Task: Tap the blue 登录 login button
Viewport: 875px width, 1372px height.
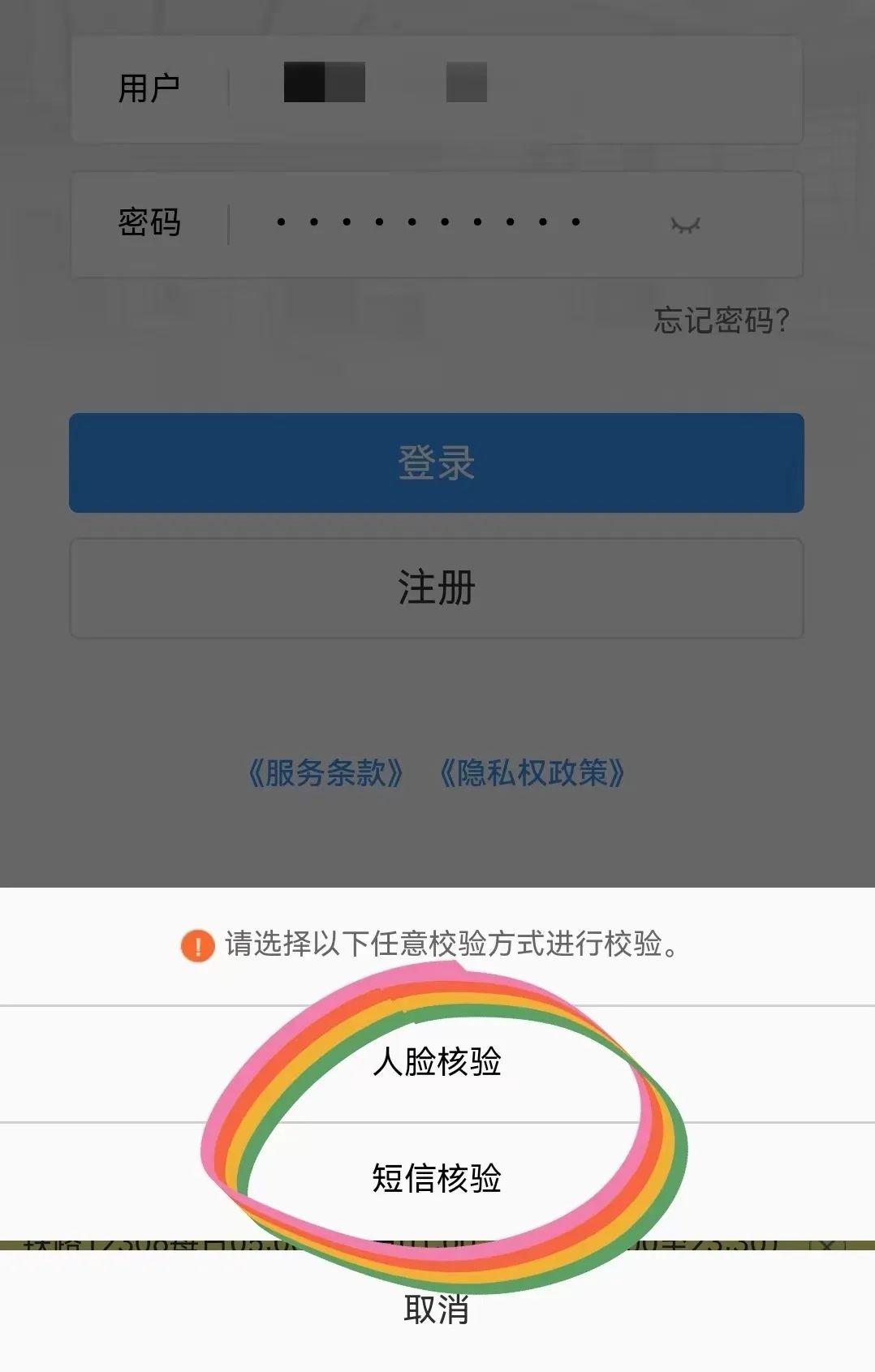Action: (437, 462)
